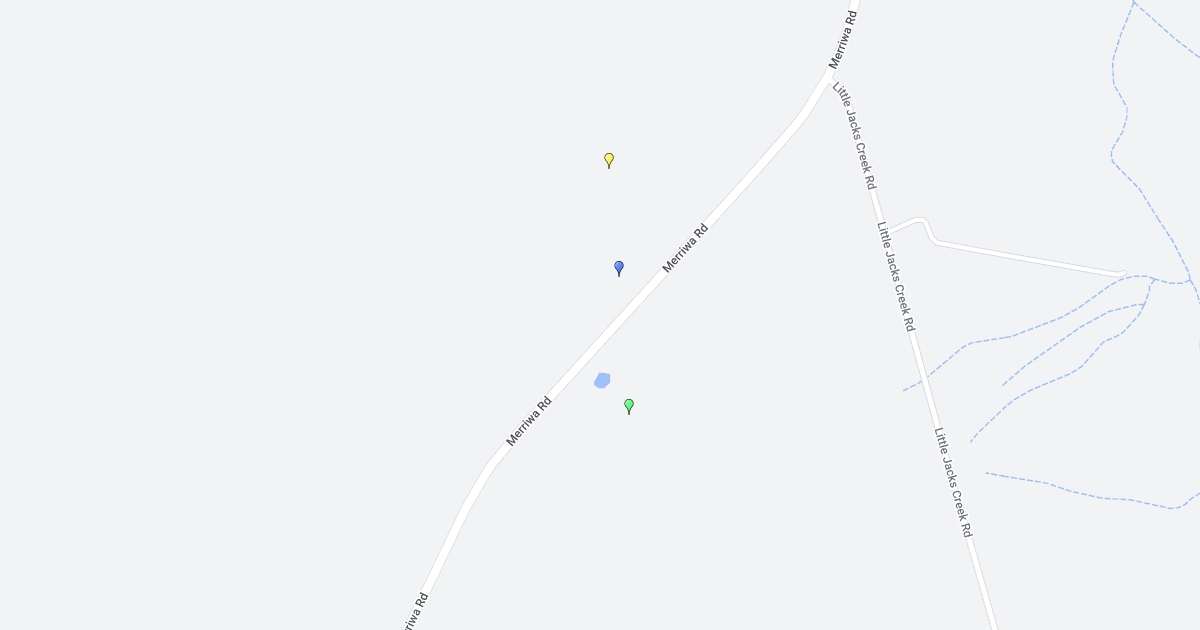Select the blue map pin
The image size is (1200, 630).
619,267
